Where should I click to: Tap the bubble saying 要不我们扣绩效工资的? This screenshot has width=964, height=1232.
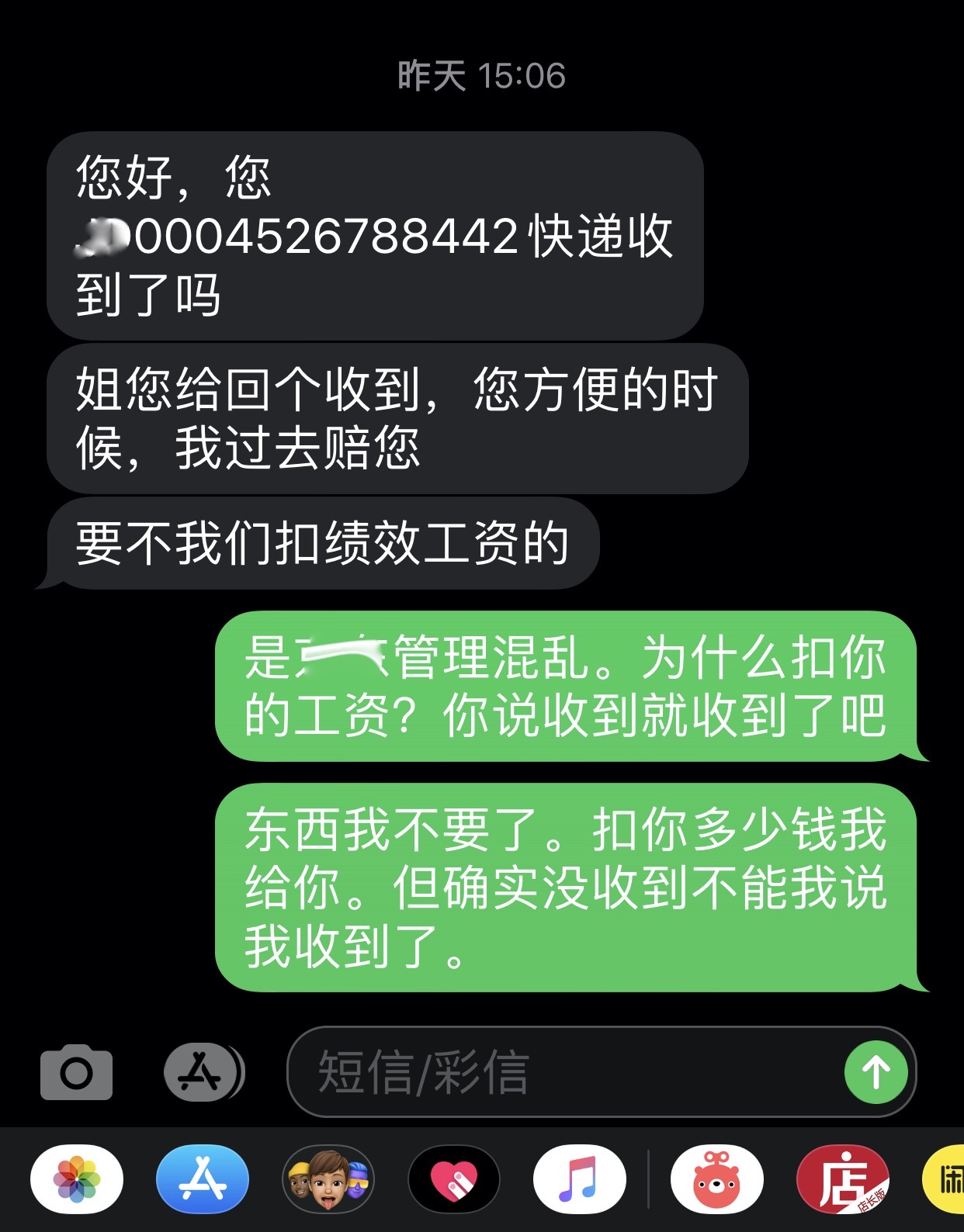click(x=322, y=543)
